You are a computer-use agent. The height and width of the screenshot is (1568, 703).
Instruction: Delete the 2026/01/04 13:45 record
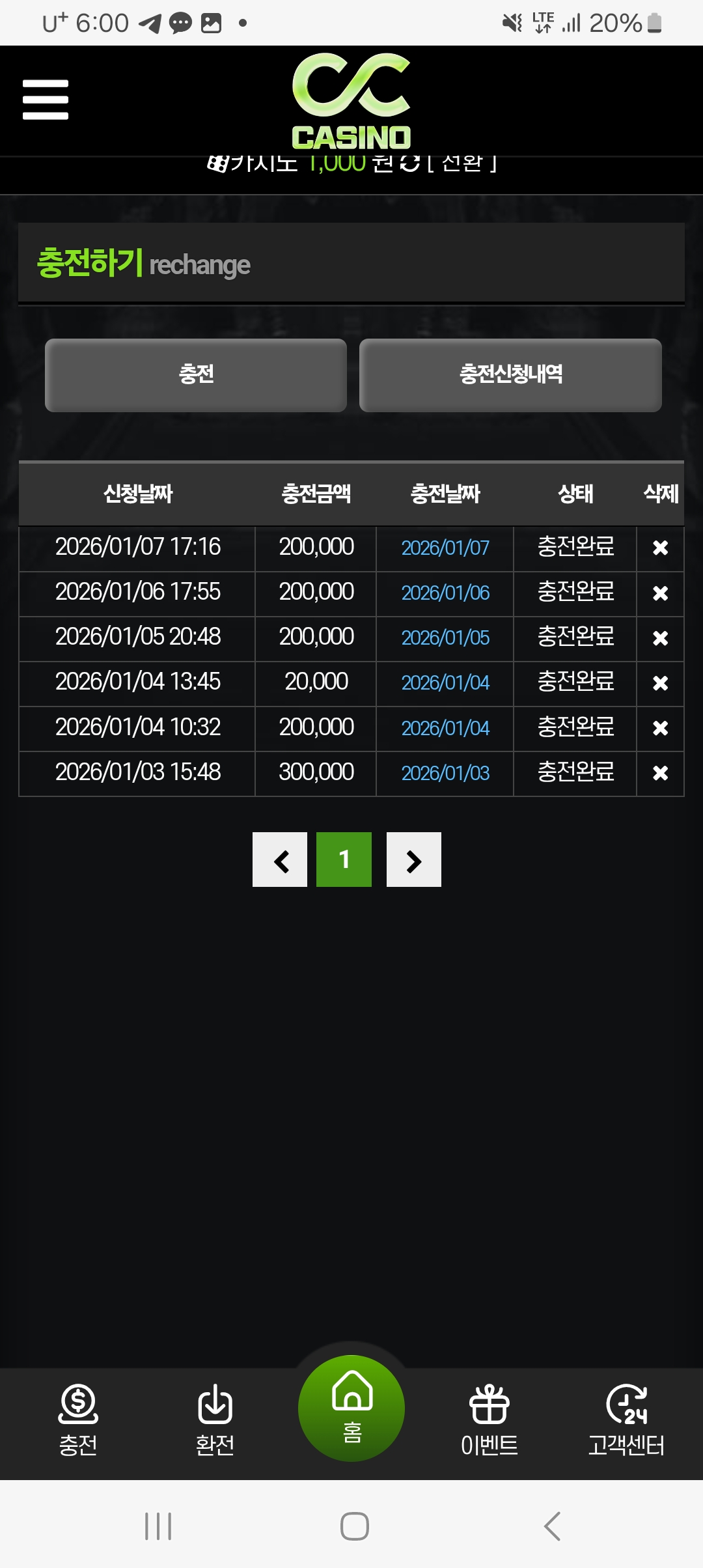click(660, 683)
